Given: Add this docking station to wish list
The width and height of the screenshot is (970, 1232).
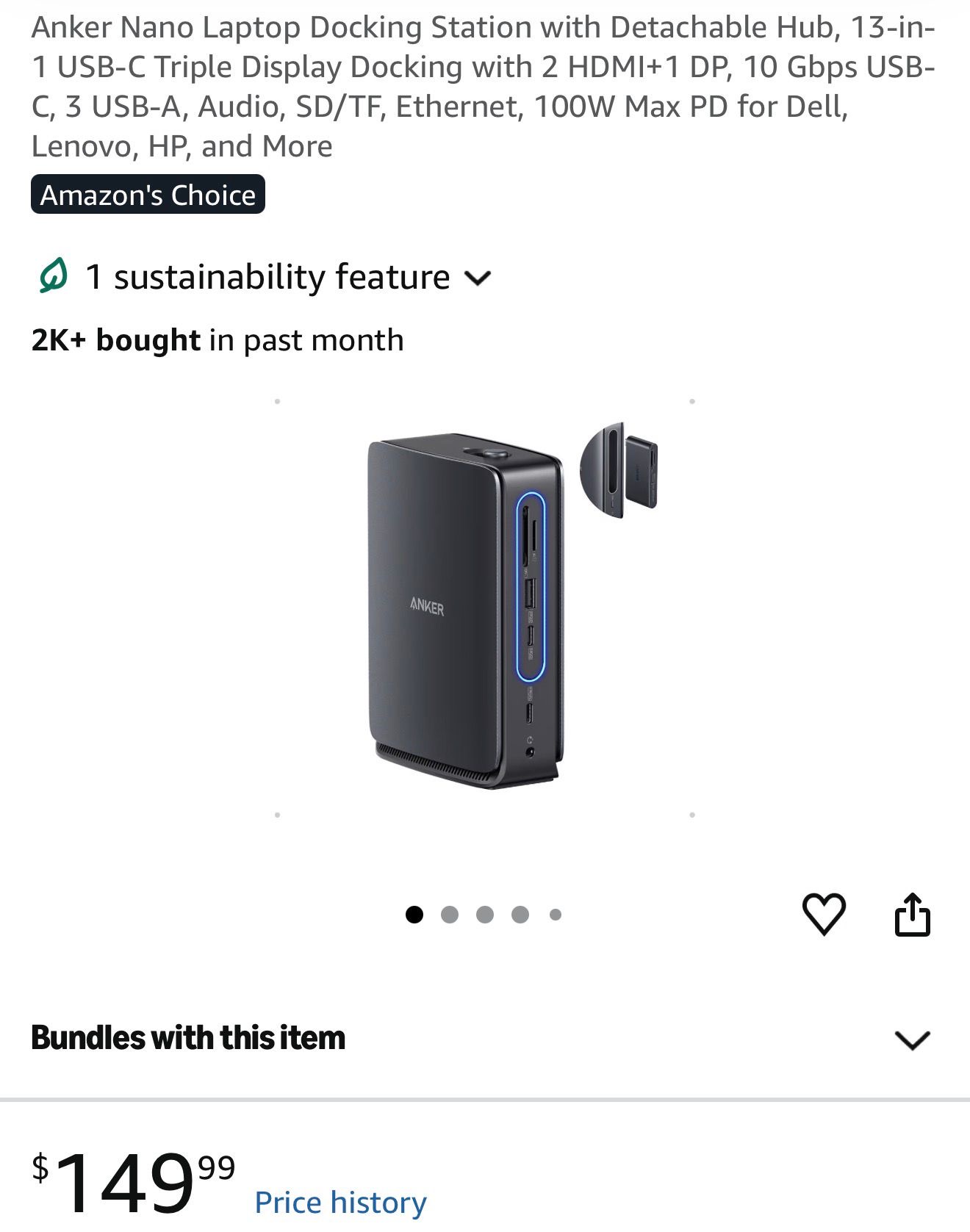Looking at the screenshot, I should pyautogui.click(x=823, y=915).
